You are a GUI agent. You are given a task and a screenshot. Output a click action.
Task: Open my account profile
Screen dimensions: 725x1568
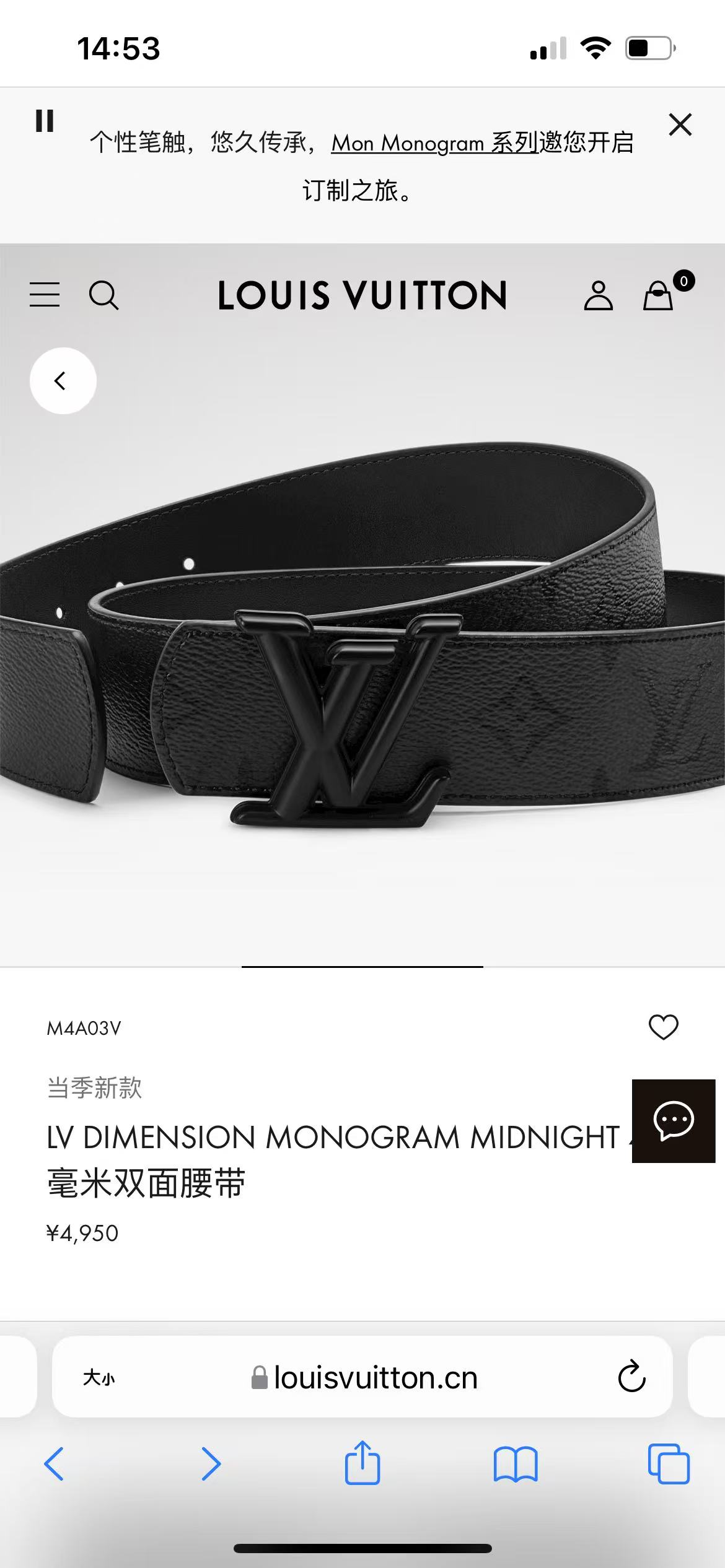pyautogui.click(x=598, y=295)
